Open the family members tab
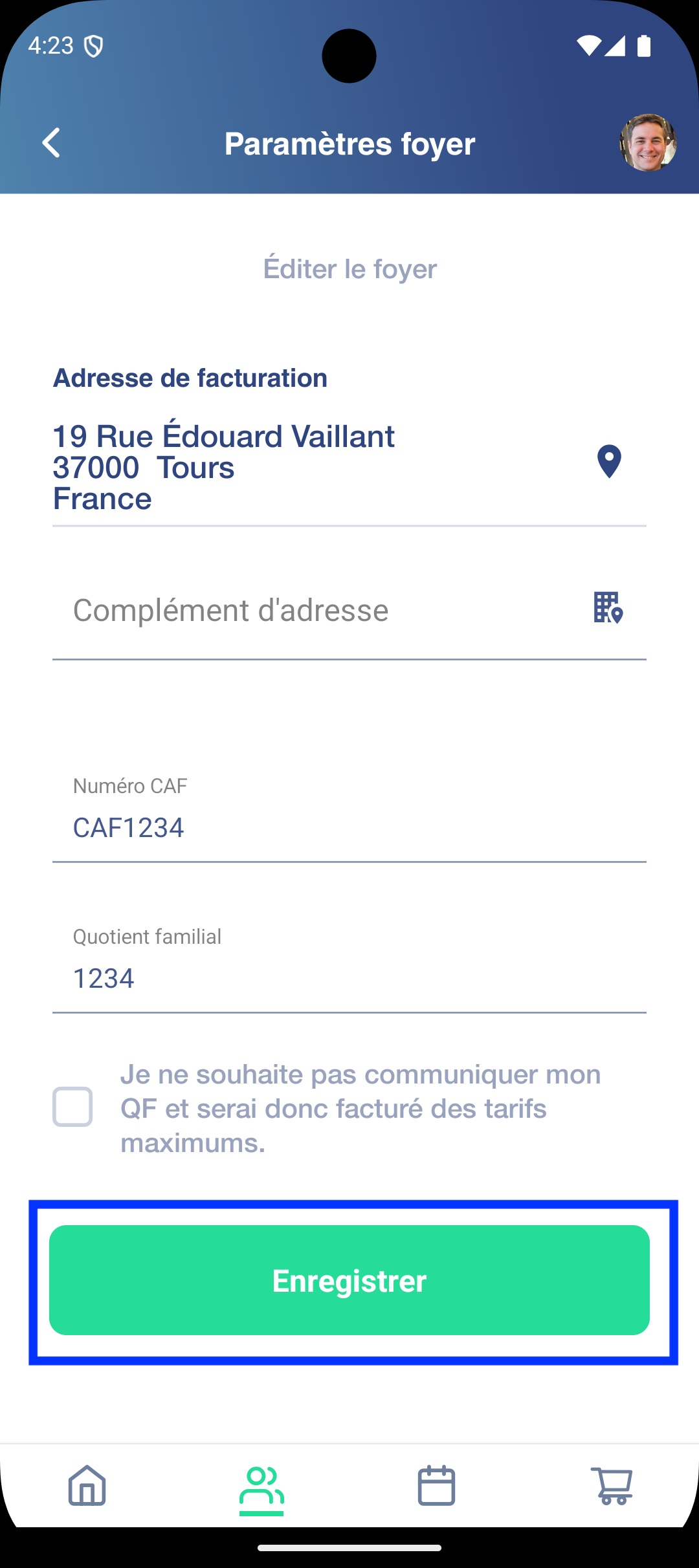 tap(261, 1486)
